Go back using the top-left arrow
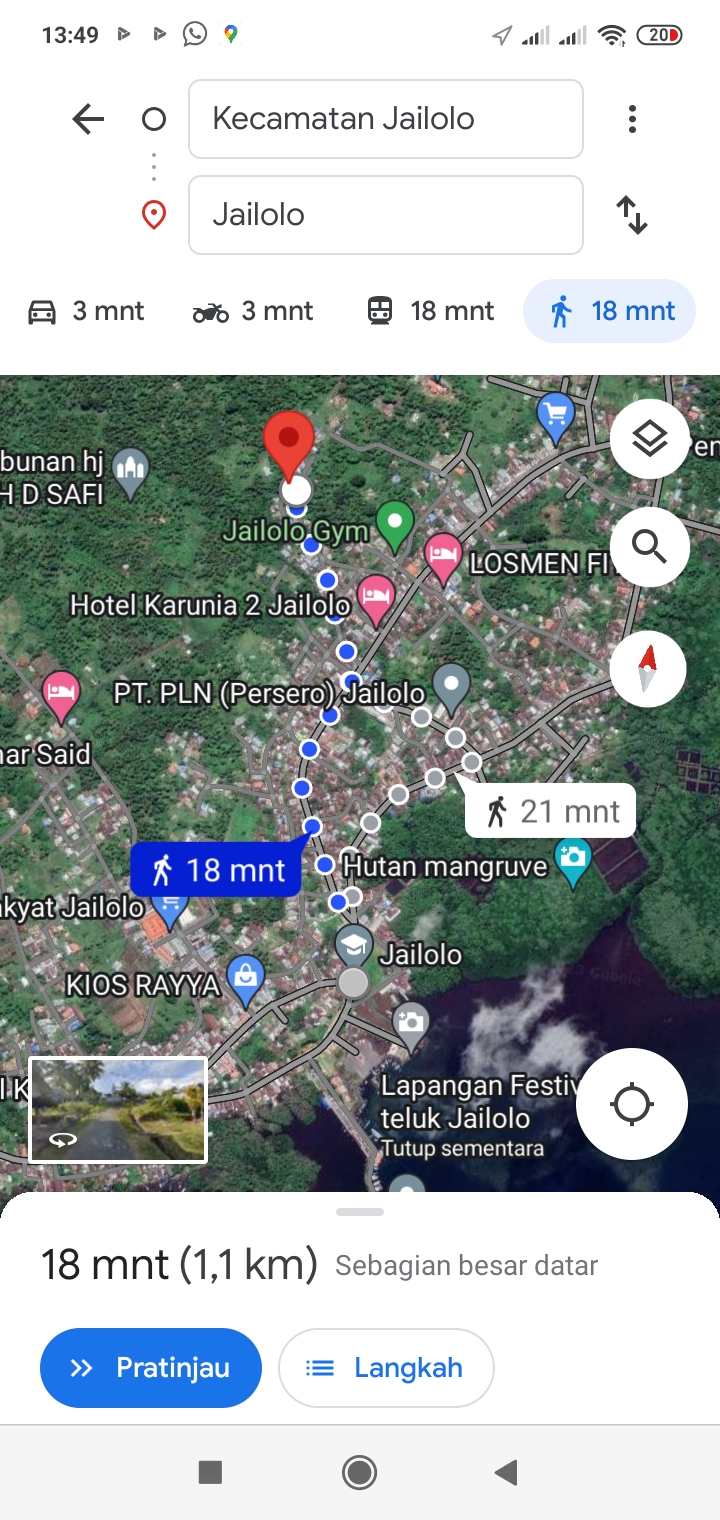The height and width of the screenshot is (1520, 720). coord(88,120)
